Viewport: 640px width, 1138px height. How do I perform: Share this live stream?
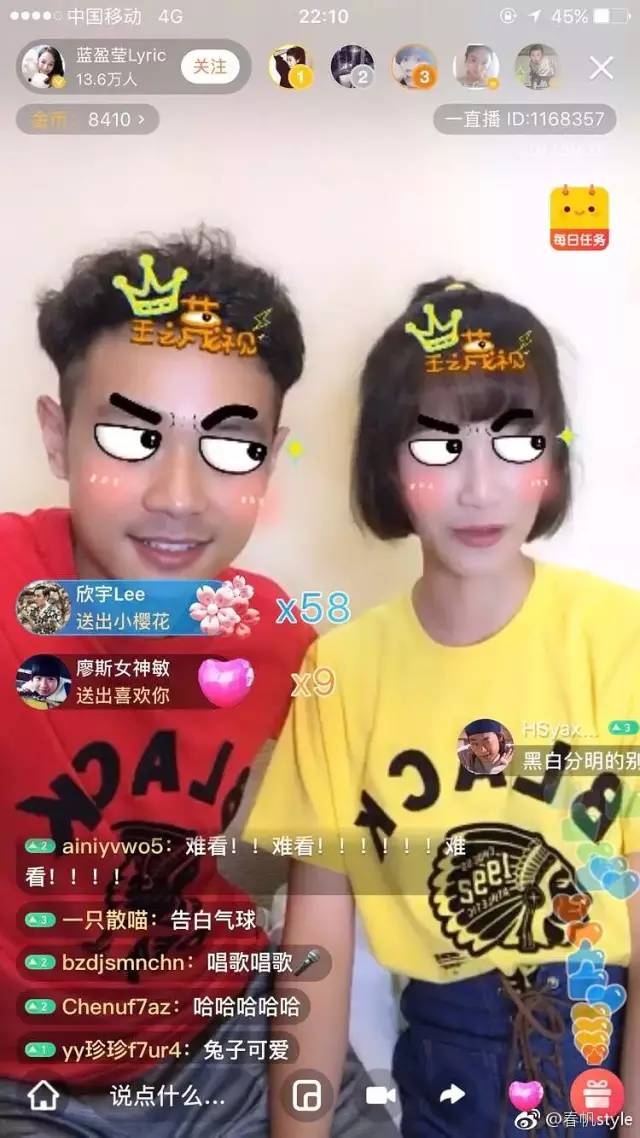tap(451, 1096)
